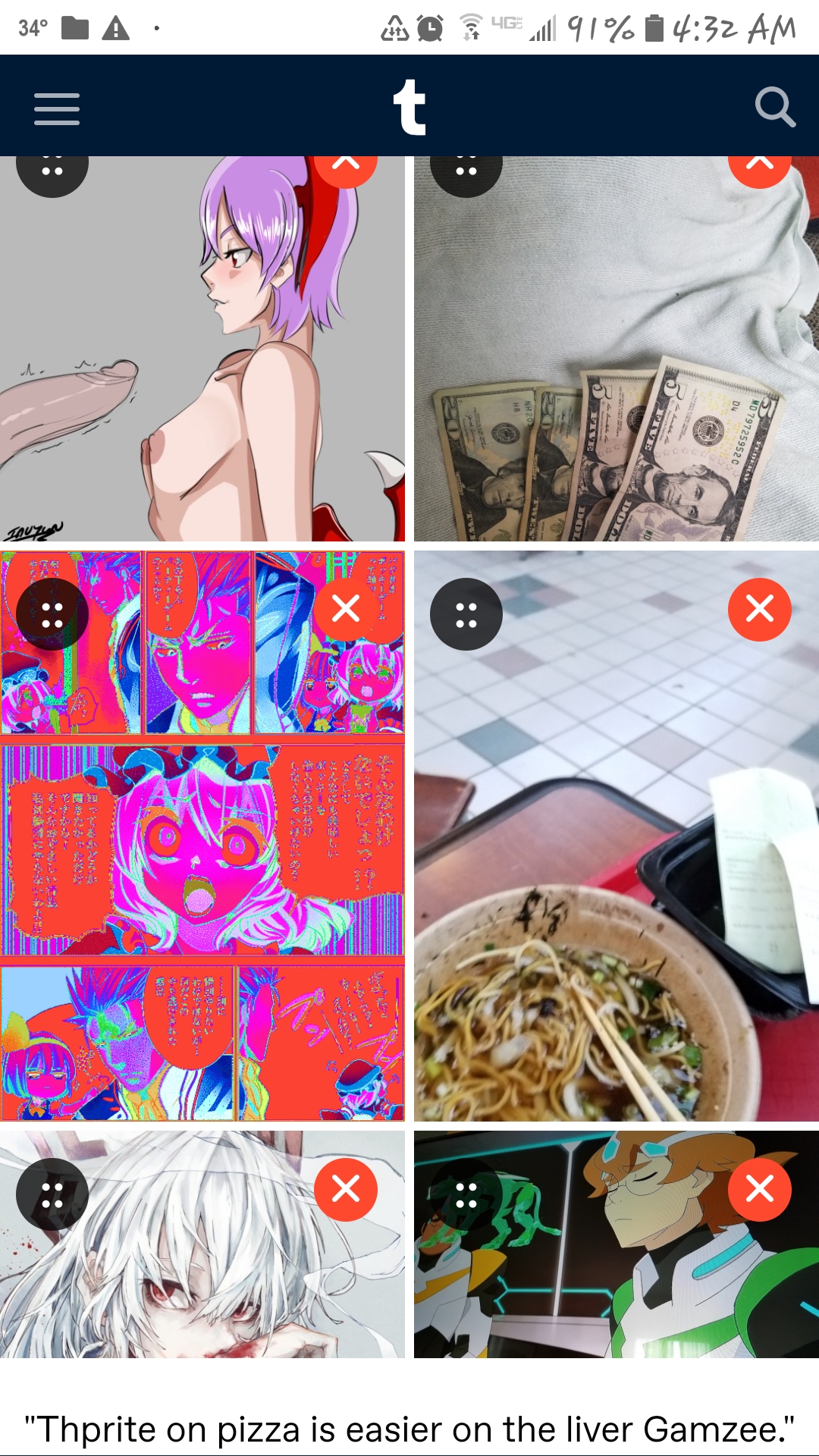This screenshot has width=819, height=1456.
Task: Remove the noodle bowl photo
Action: pyautogui.click(x=760, y=609)
